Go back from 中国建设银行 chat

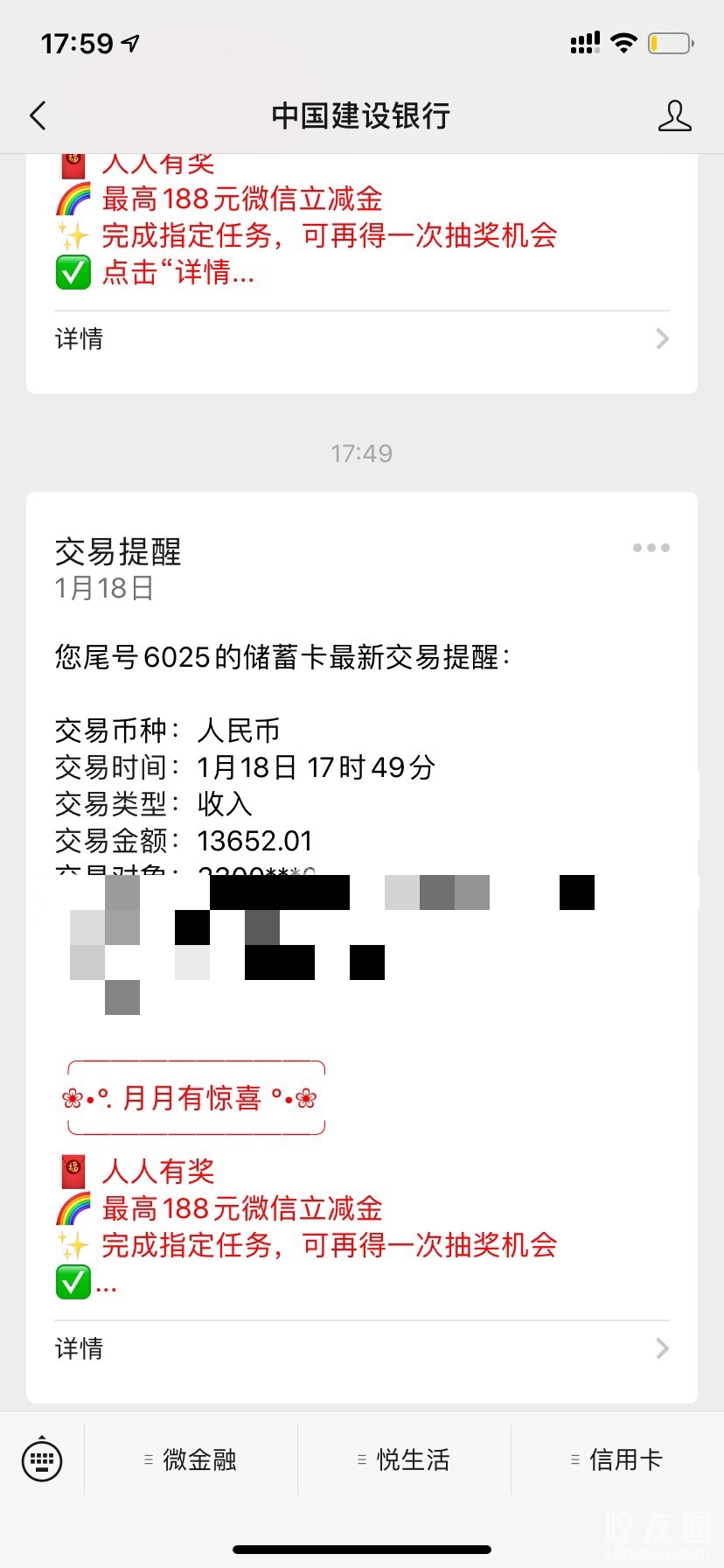point(38,115)
